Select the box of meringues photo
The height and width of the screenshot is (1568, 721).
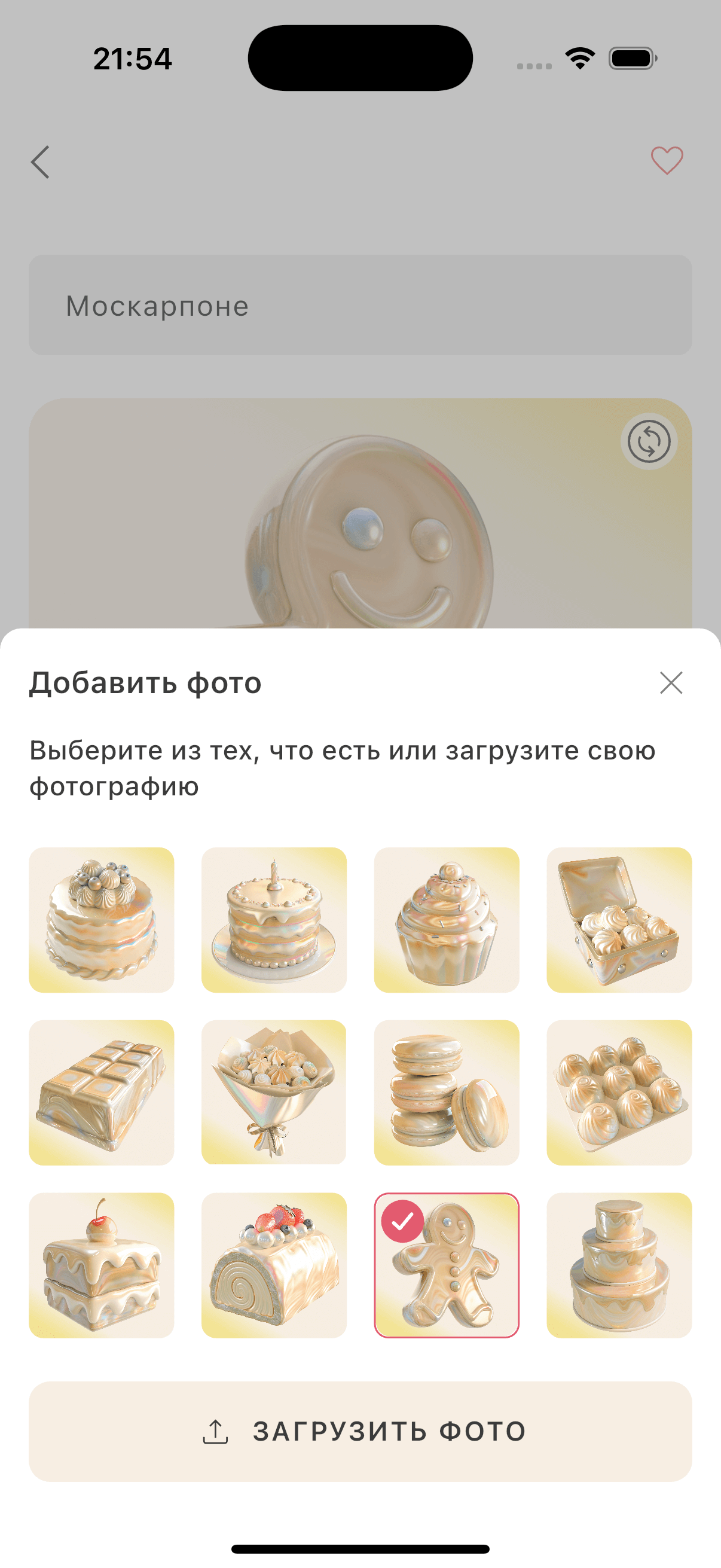(x=619, y=920)
